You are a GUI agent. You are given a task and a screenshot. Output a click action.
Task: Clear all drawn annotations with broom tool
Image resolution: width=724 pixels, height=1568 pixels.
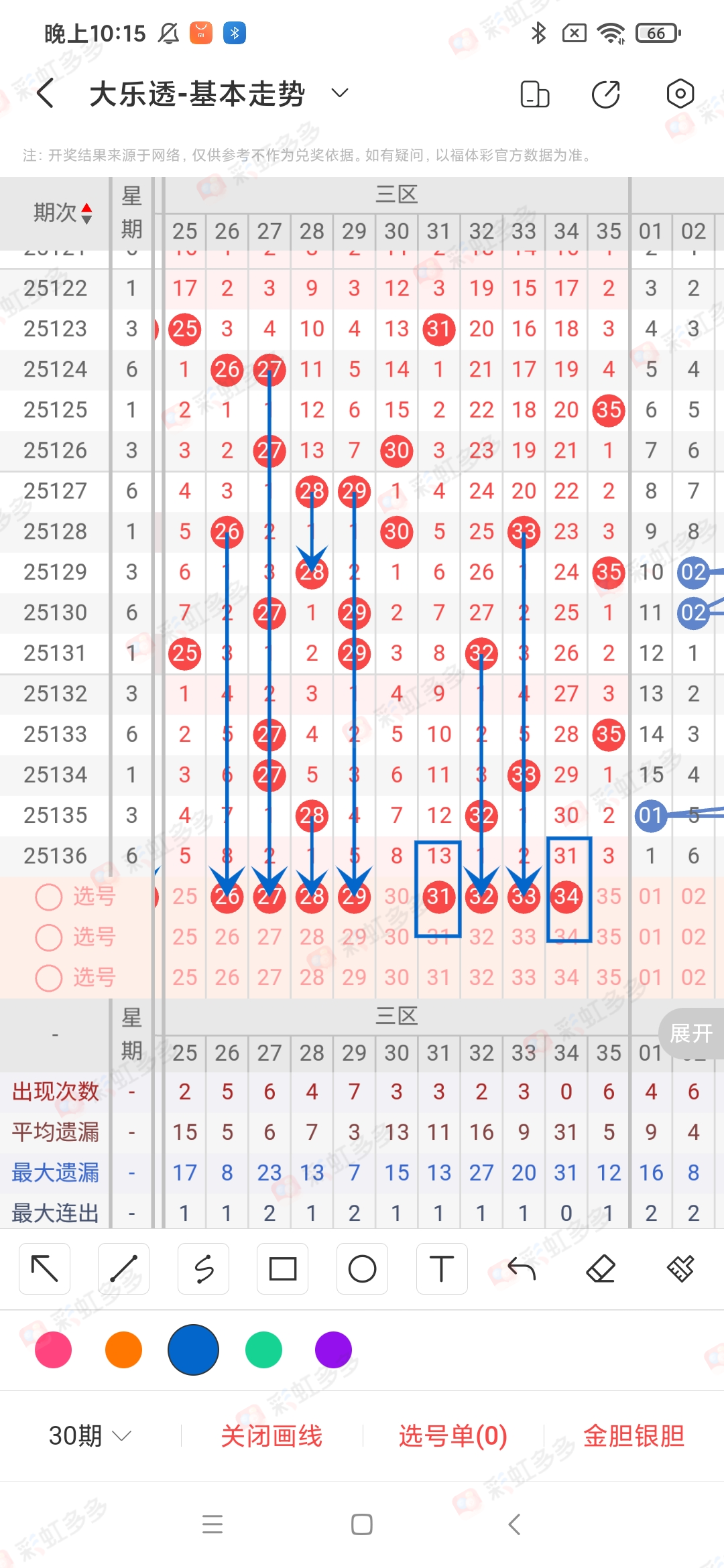click(680, 1268)
